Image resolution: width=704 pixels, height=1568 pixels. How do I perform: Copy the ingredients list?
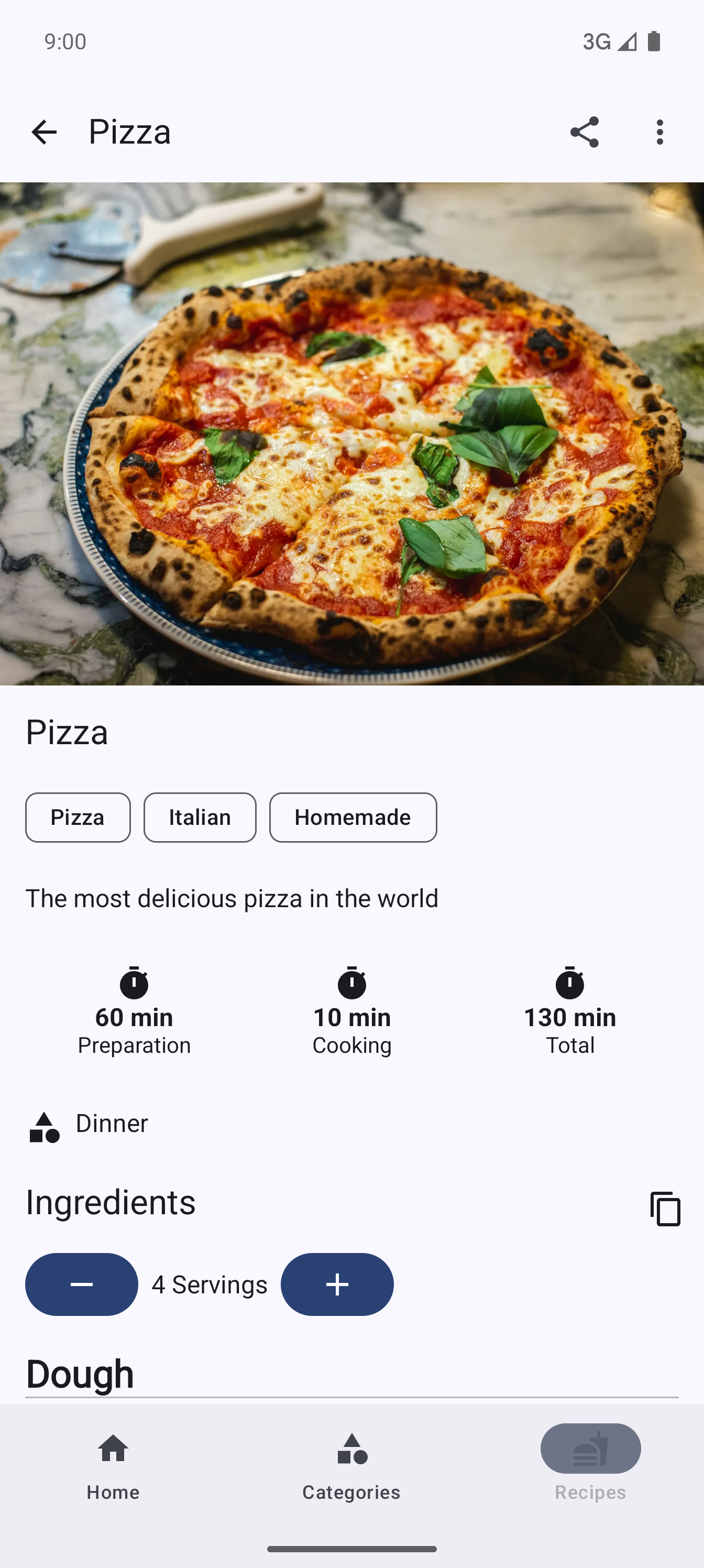click(665, 1208)
